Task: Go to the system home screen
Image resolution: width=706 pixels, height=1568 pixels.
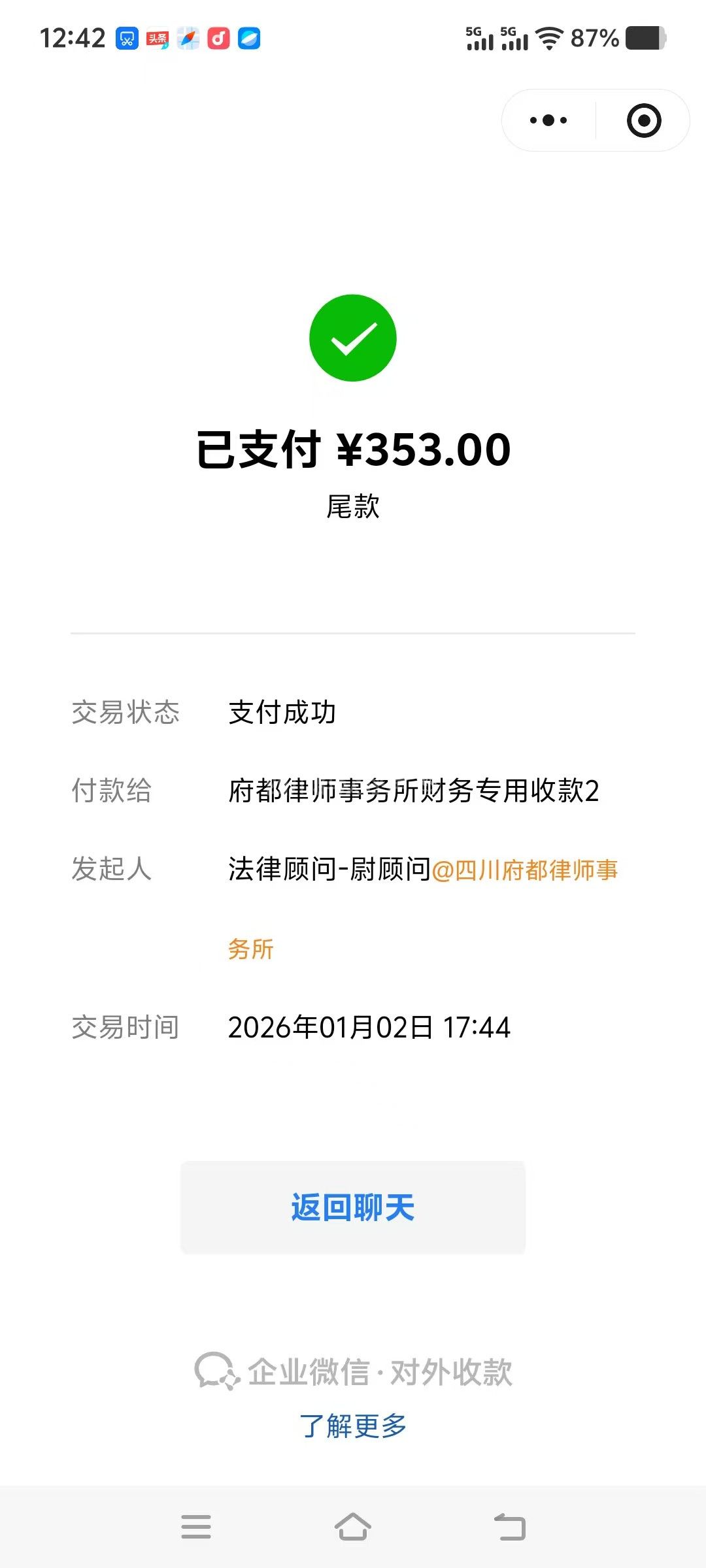Action: 353,1527
